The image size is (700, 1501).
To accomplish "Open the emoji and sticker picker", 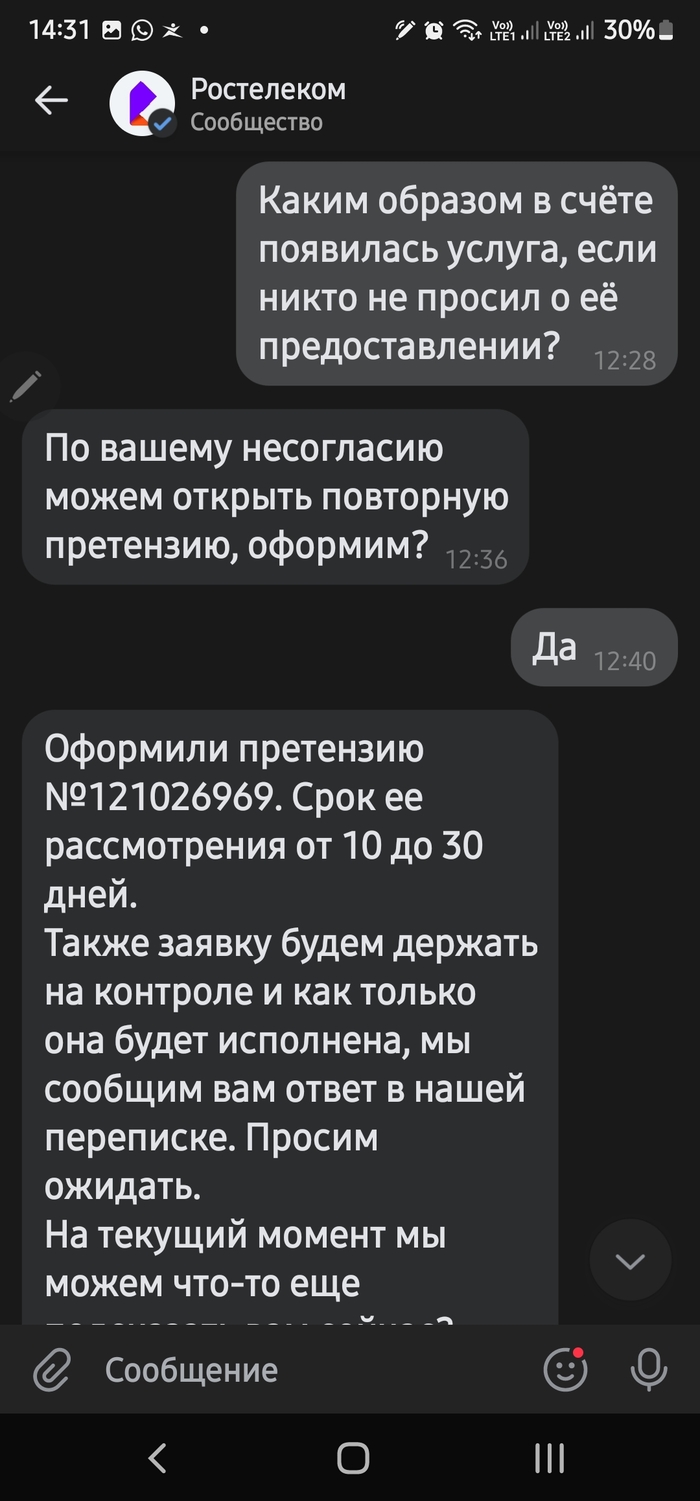I will tap(565, 1369).
